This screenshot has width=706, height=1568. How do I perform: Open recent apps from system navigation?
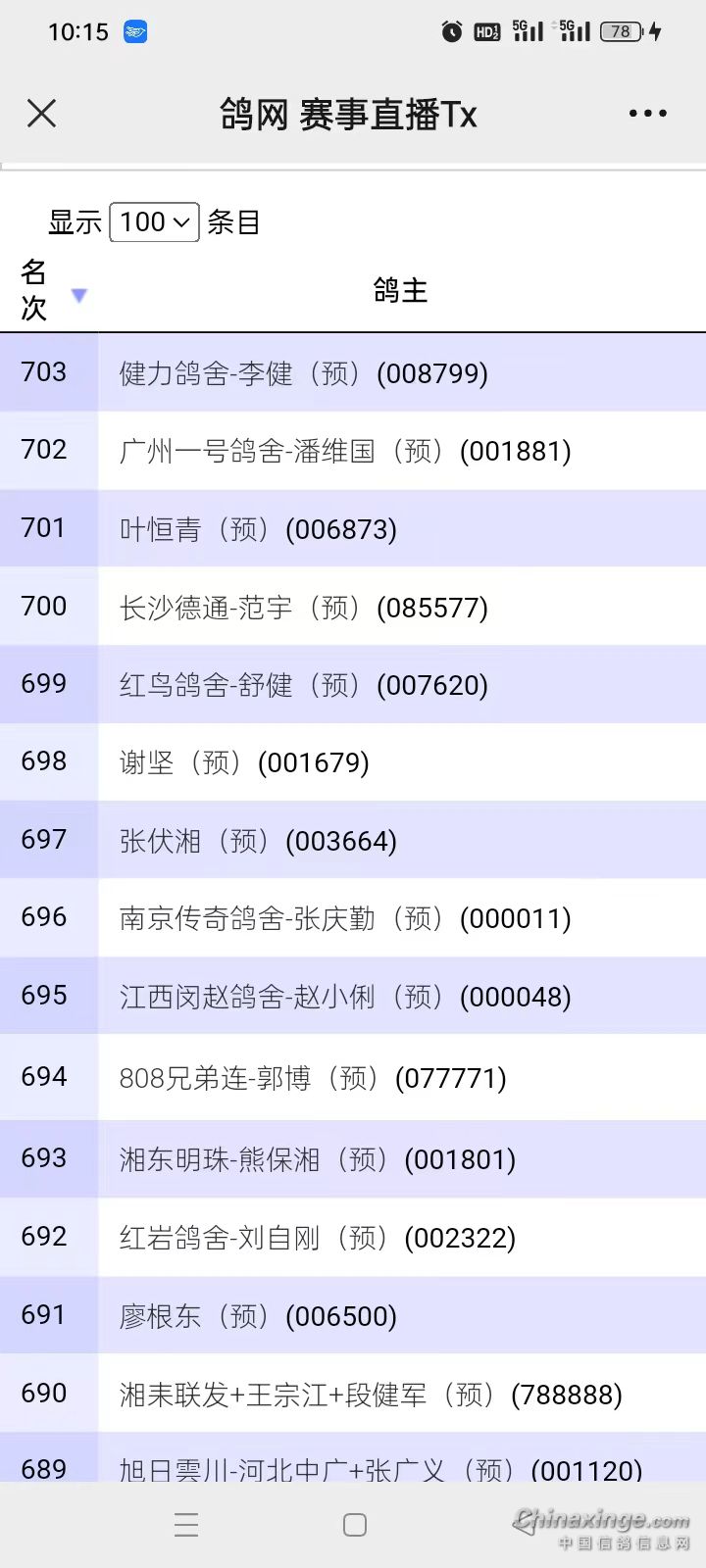pos(186,1525)
